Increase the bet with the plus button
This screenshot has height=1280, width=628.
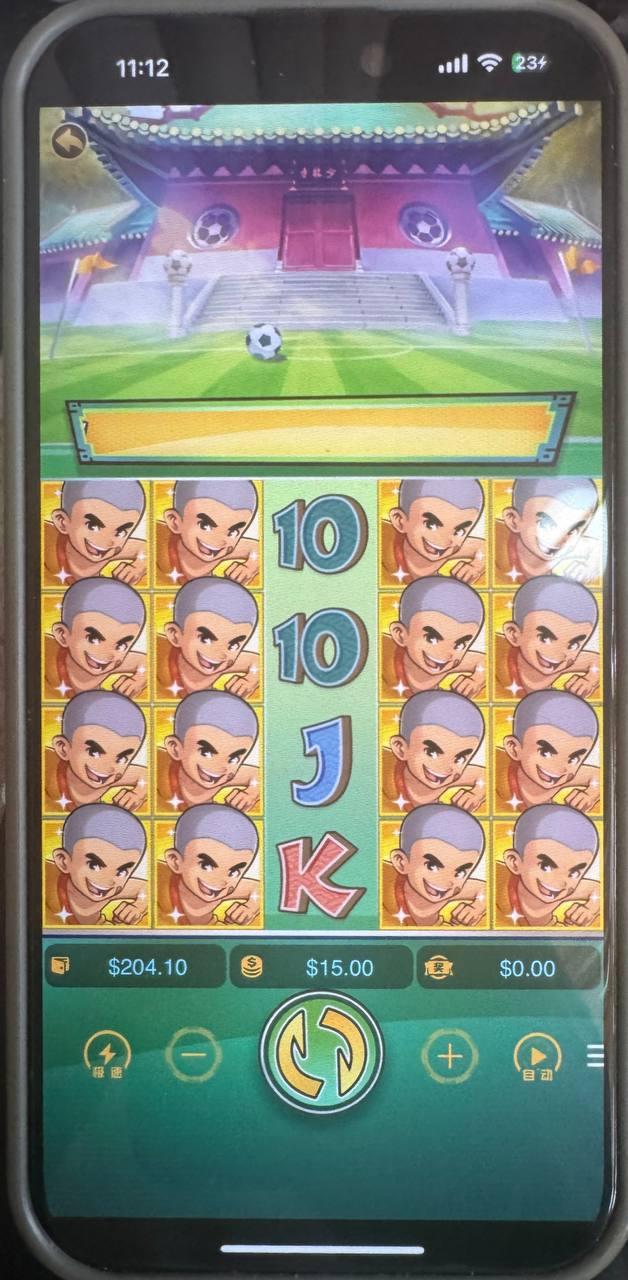tap(449, 1055)
